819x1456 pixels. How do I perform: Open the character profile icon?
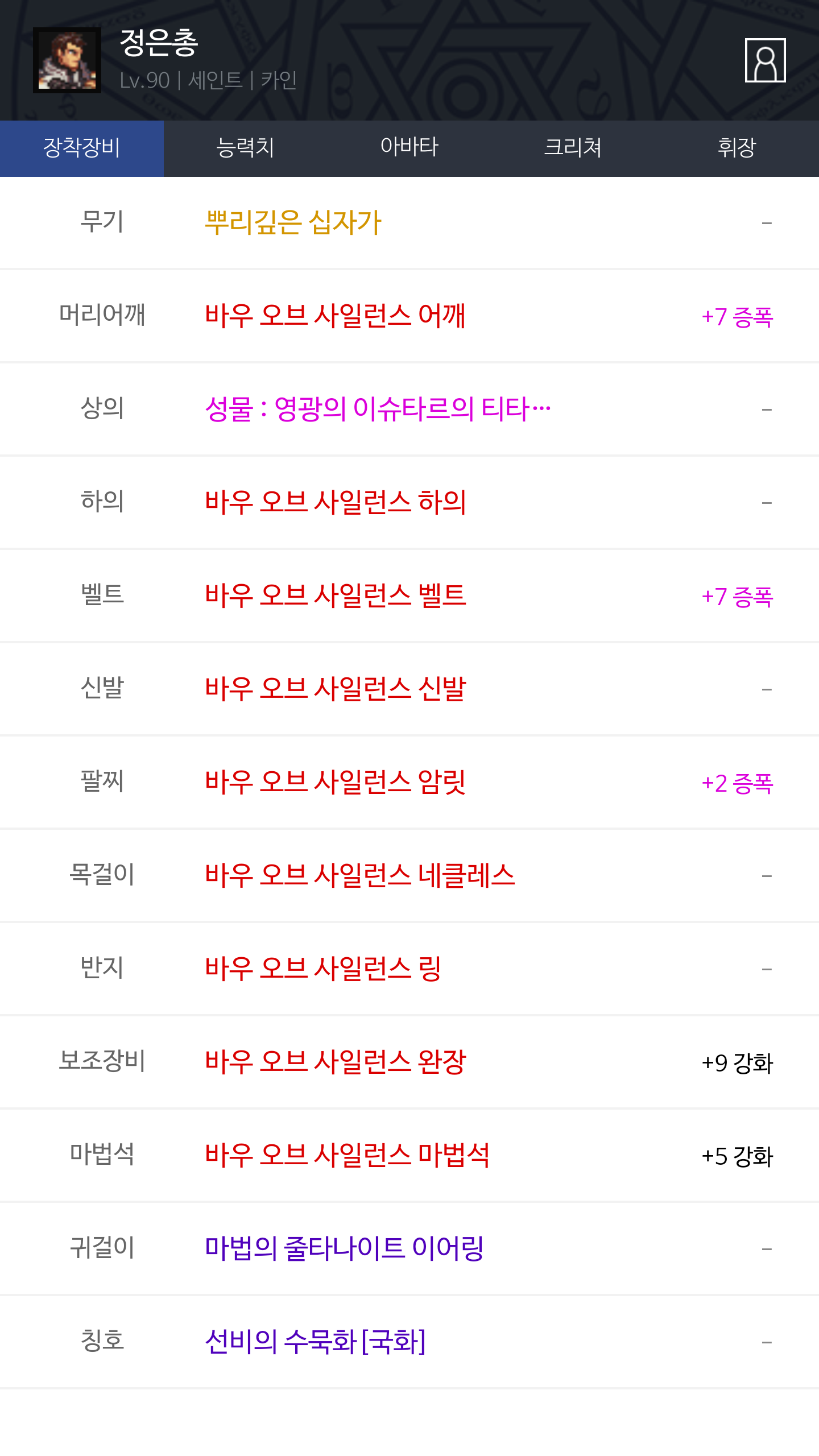point(765,60)
